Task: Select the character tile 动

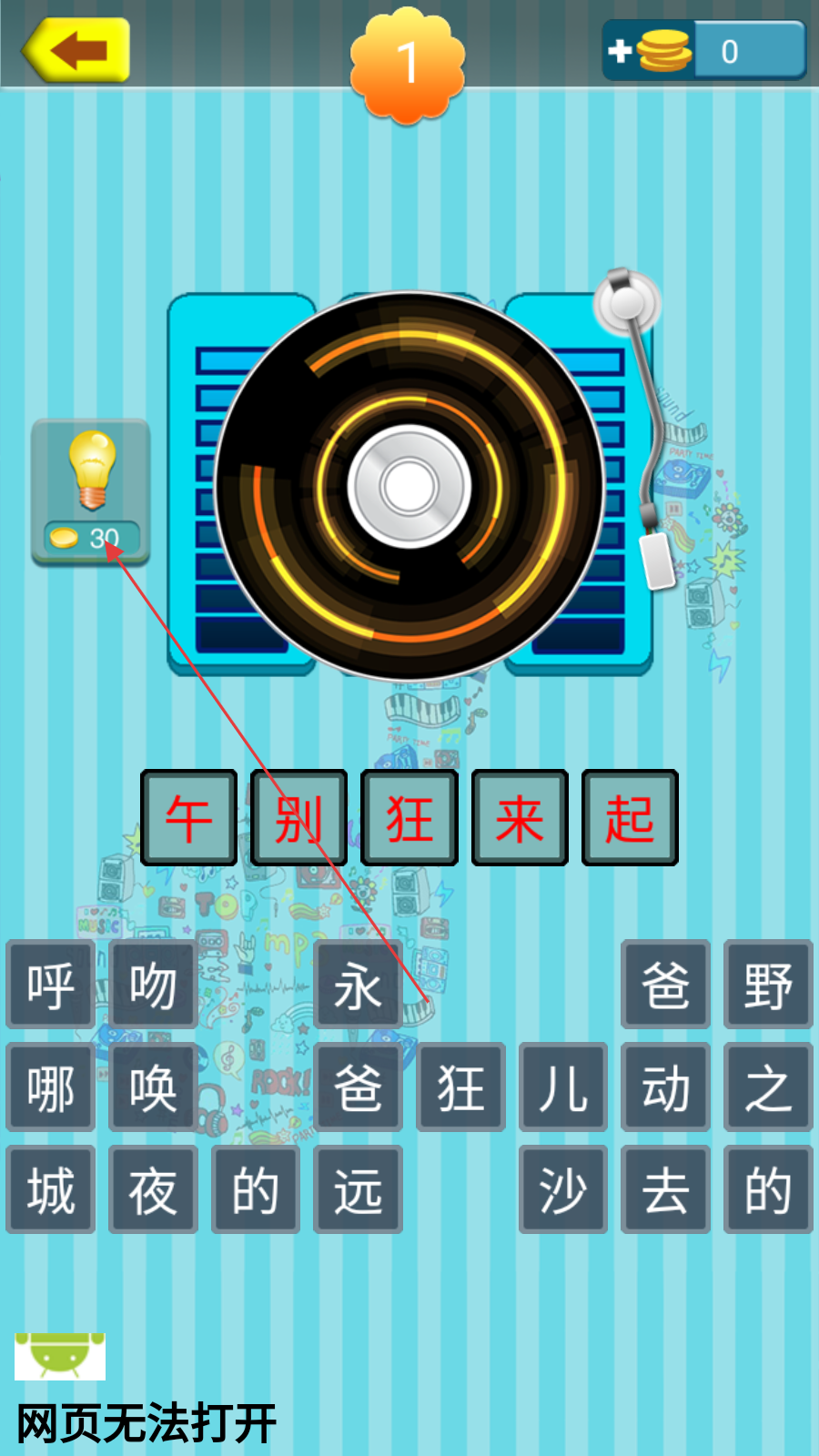Action: [665, 1087]
